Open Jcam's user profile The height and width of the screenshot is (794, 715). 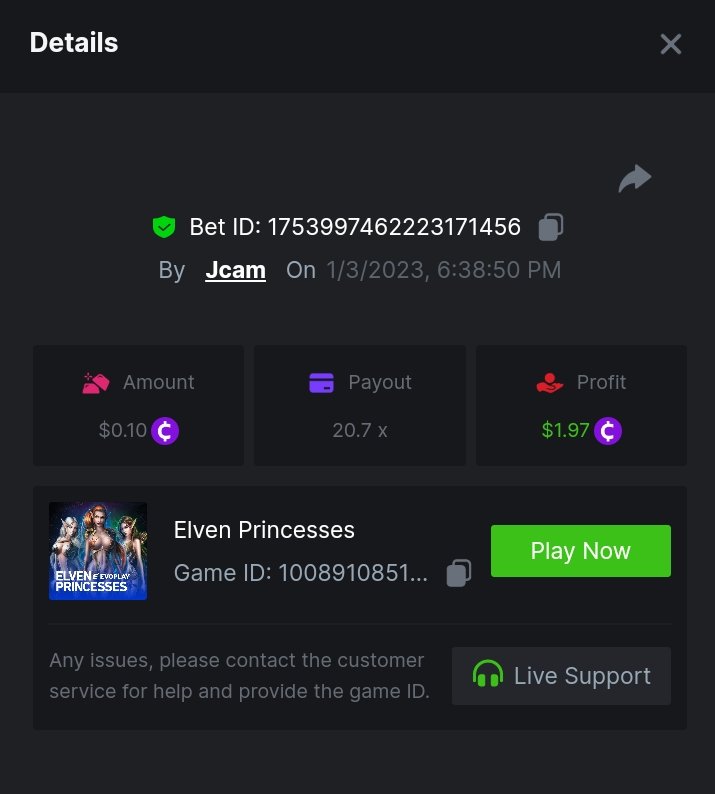235,270
